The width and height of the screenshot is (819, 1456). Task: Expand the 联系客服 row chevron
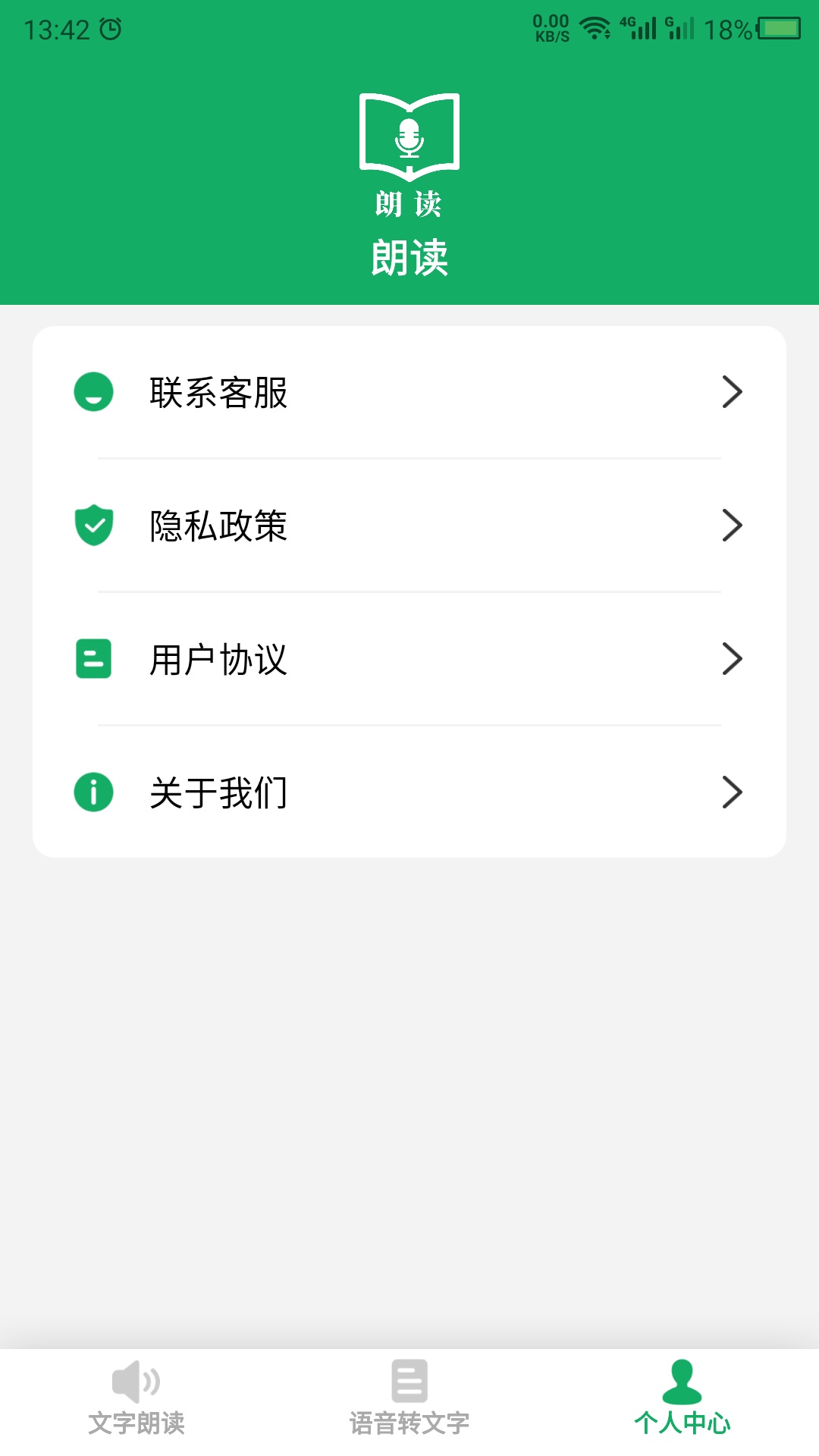732,392
